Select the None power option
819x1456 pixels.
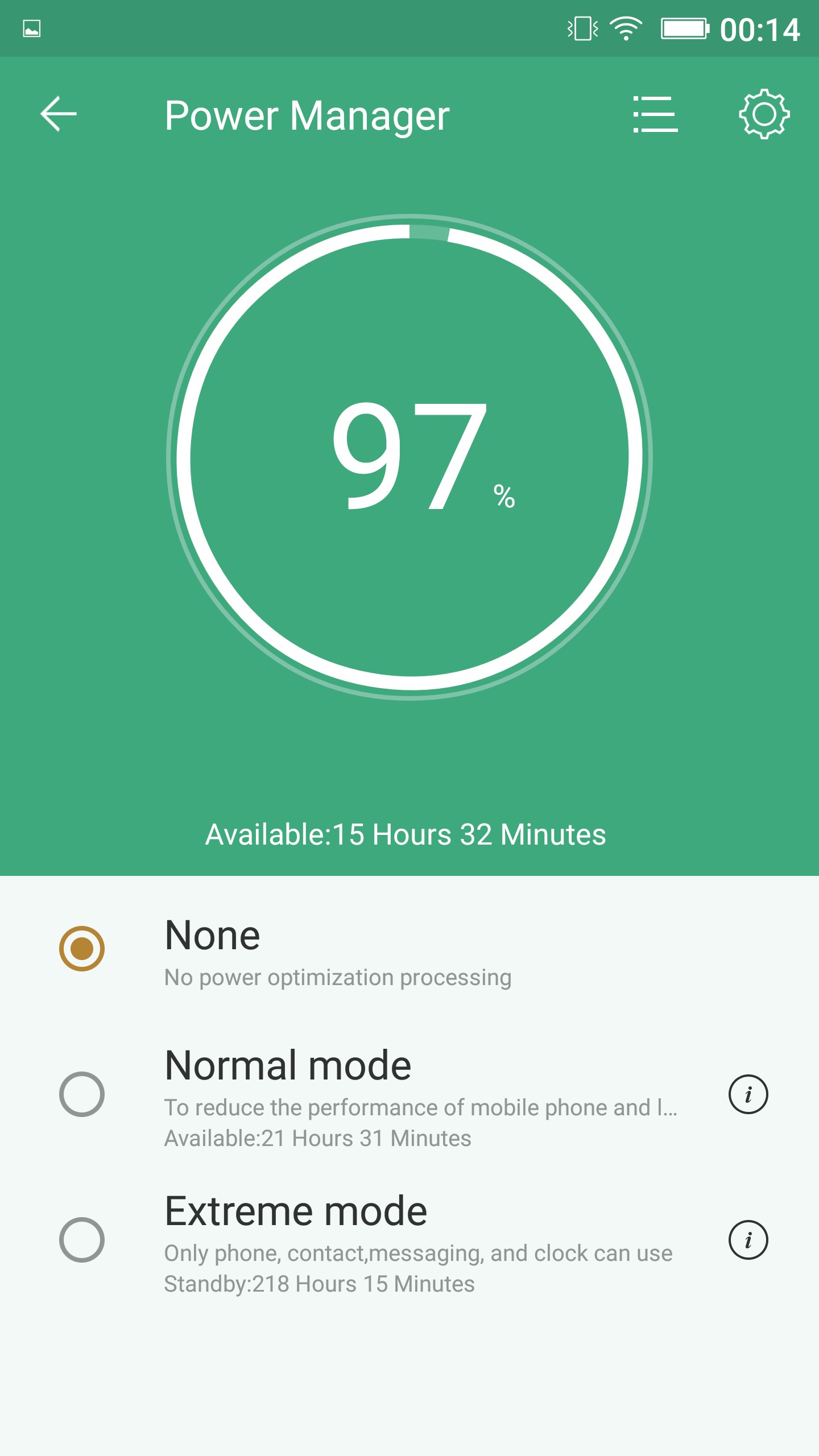coord(82,949)
